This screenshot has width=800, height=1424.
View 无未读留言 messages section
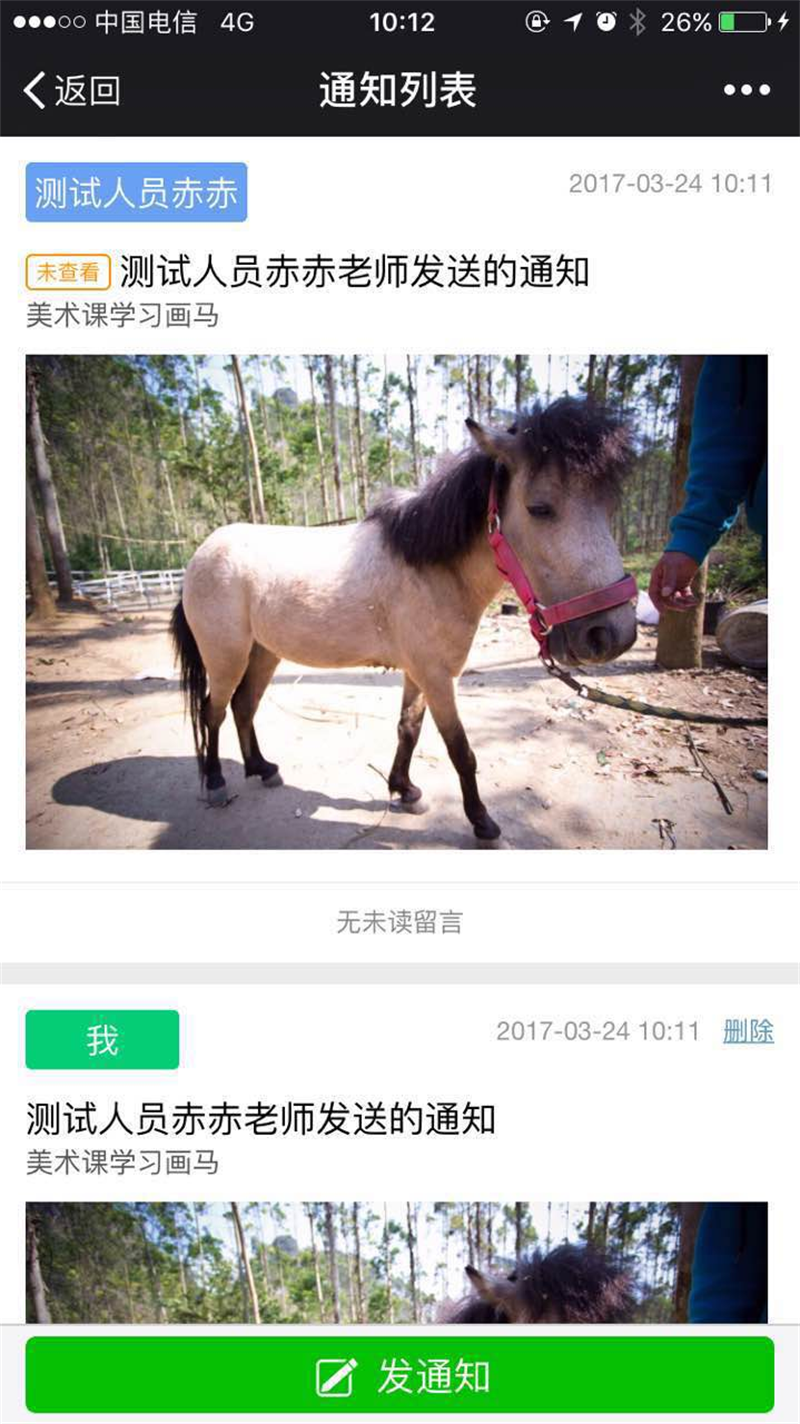[x=399, y=922]
